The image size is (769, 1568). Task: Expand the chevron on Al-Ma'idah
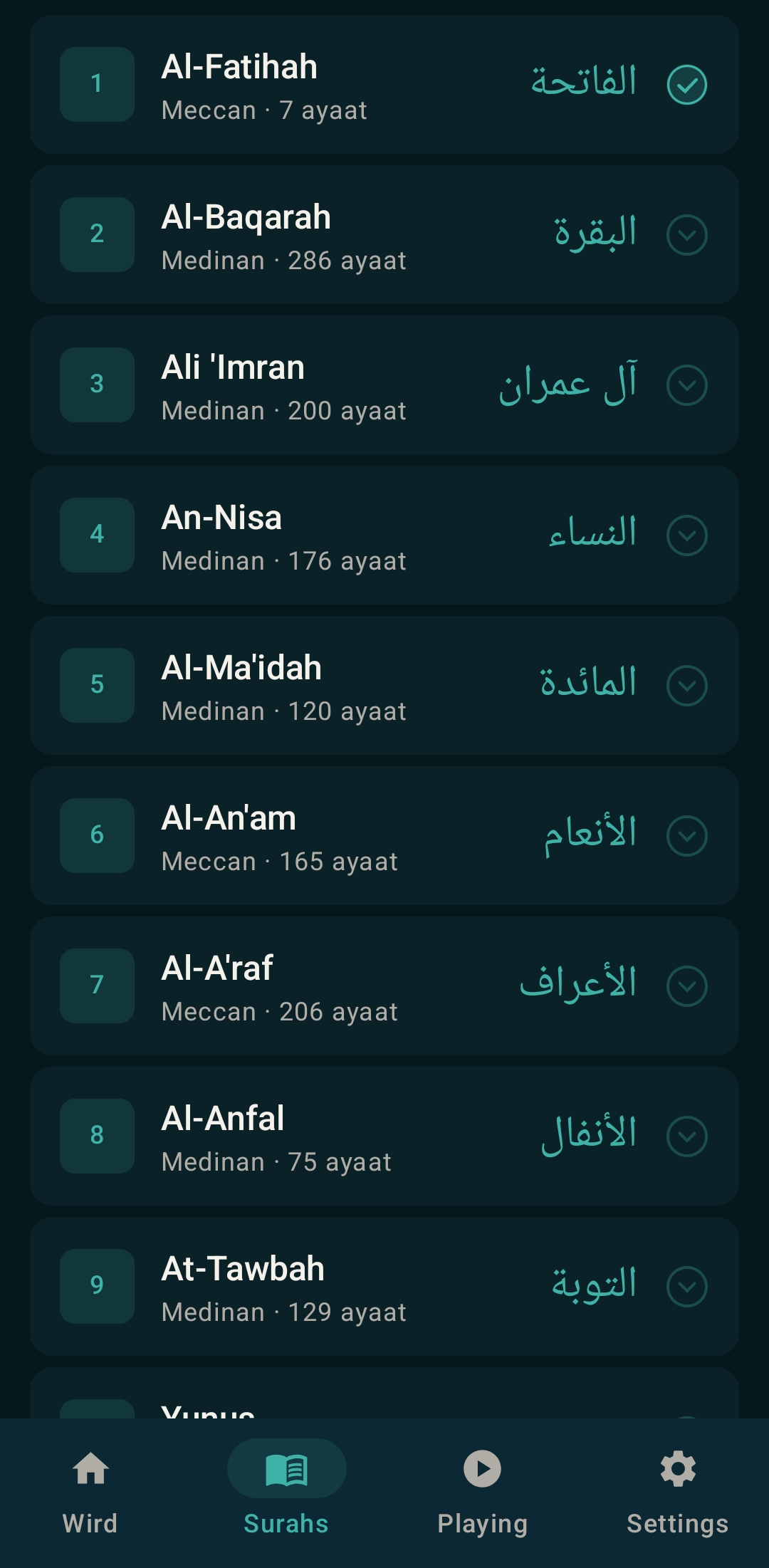click(x=686, y=686)
